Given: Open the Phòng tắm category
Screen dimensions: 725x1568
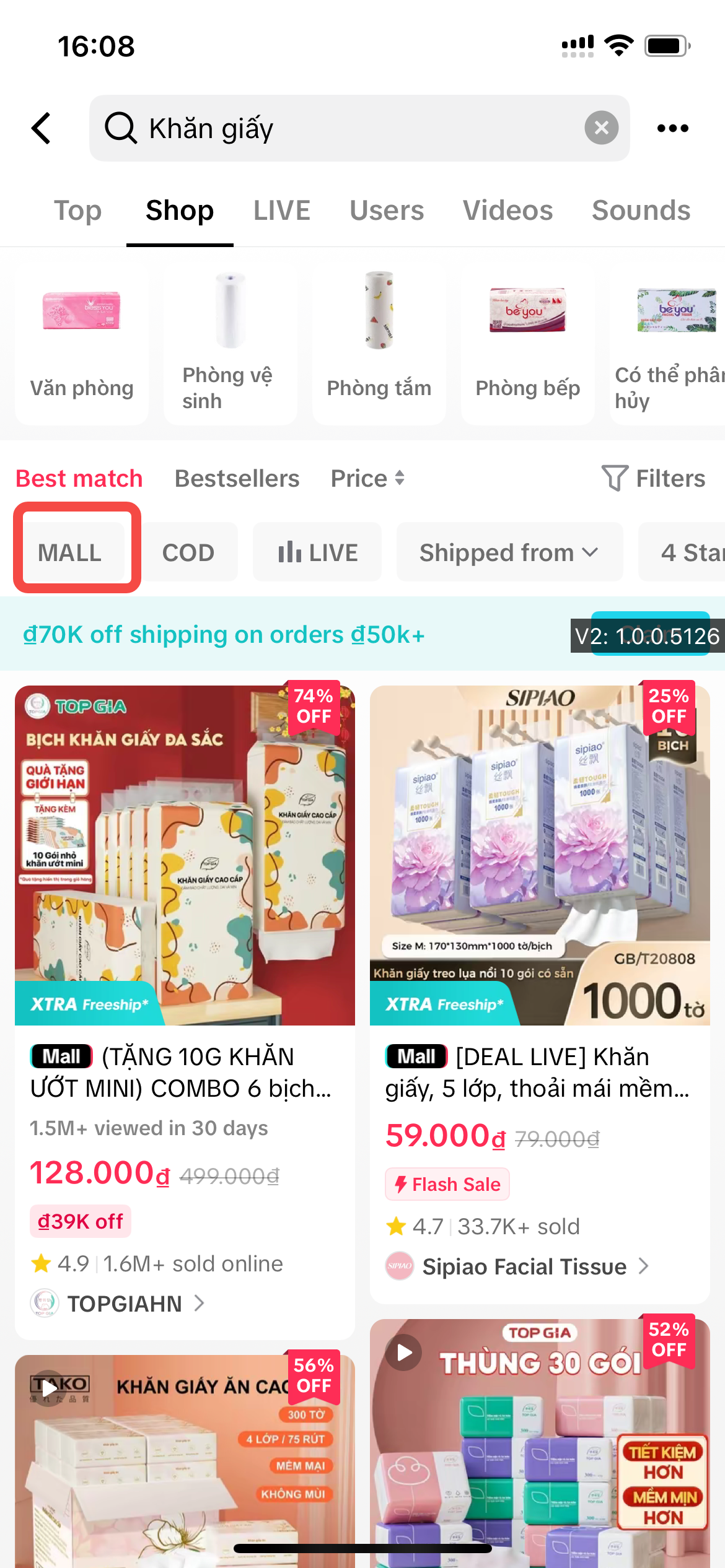Looking at the screenshot, I should pos(379,344).
